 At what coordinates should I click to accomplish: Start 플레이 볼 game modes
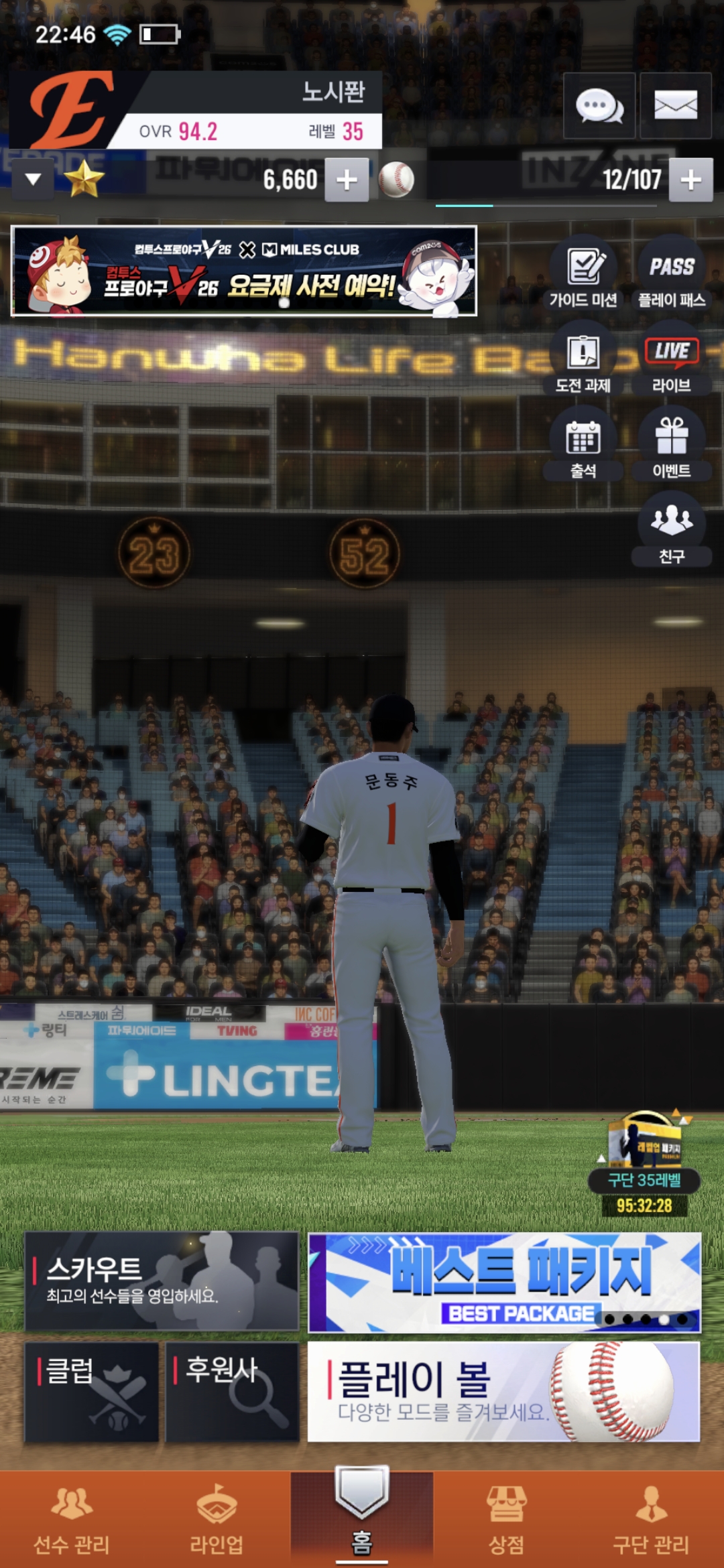(504, 1392)
